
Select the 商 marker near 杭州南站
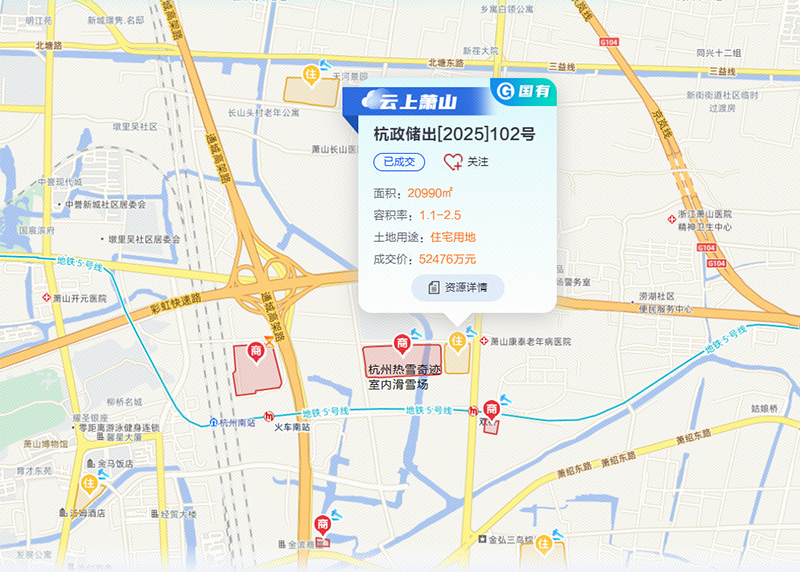pyautogui.click(x=256, y=350)
